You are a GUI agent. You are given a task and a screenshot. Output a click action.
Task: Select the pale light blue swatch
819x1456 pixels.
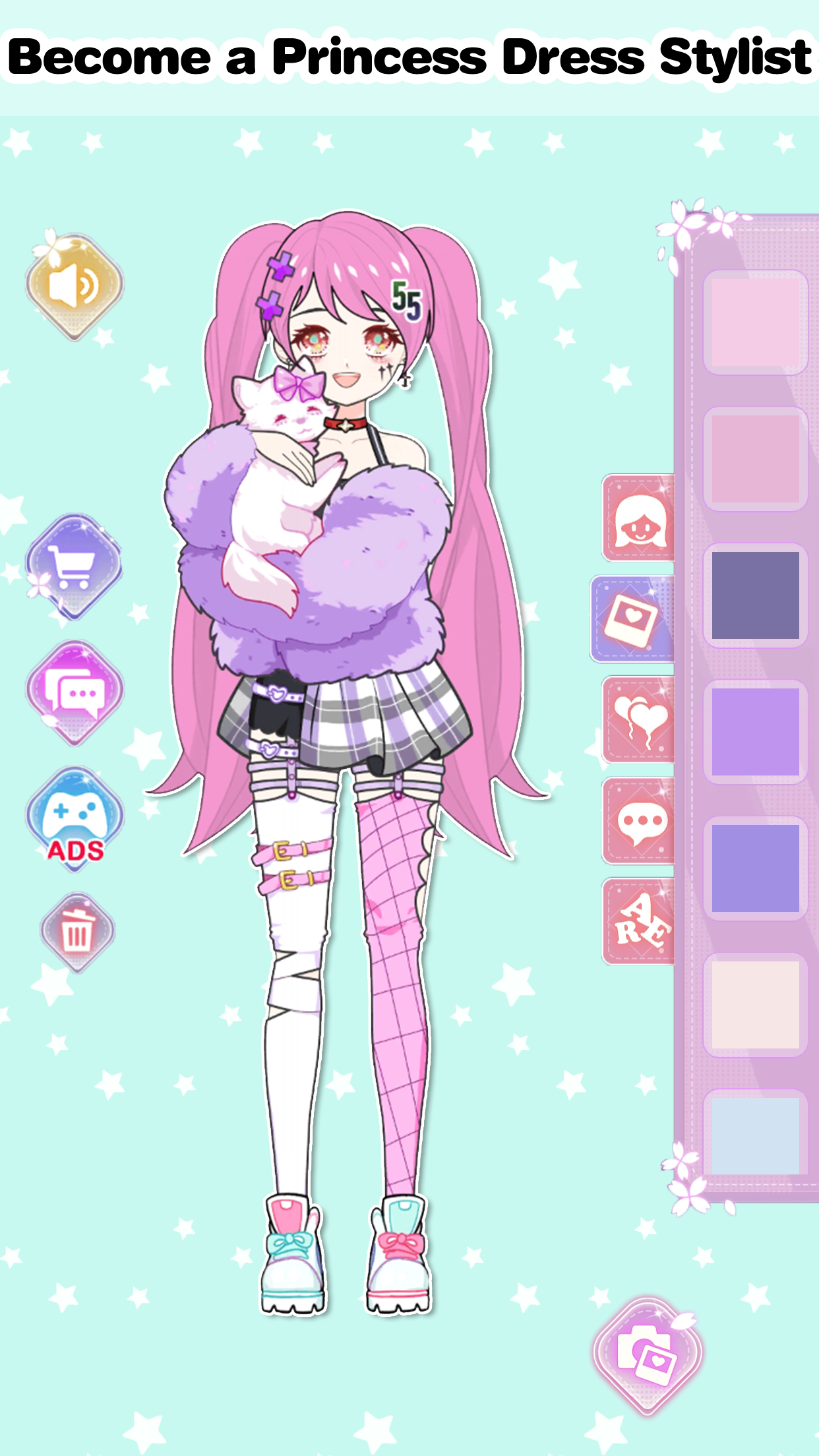[755, 1136]
